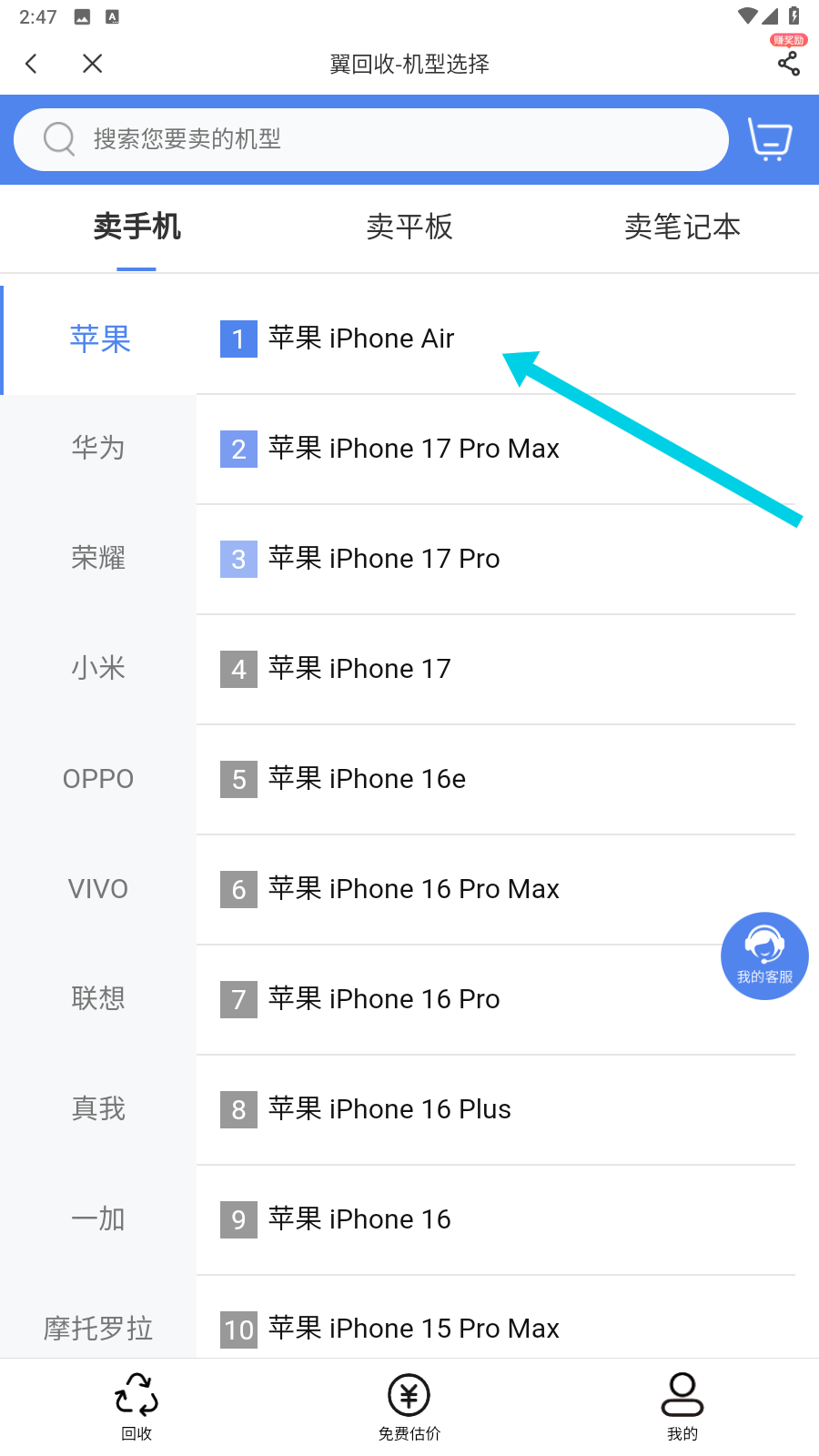Screen dimensions: 819x1456
Task: Select the 华为 brand
Action: (98, 448)
